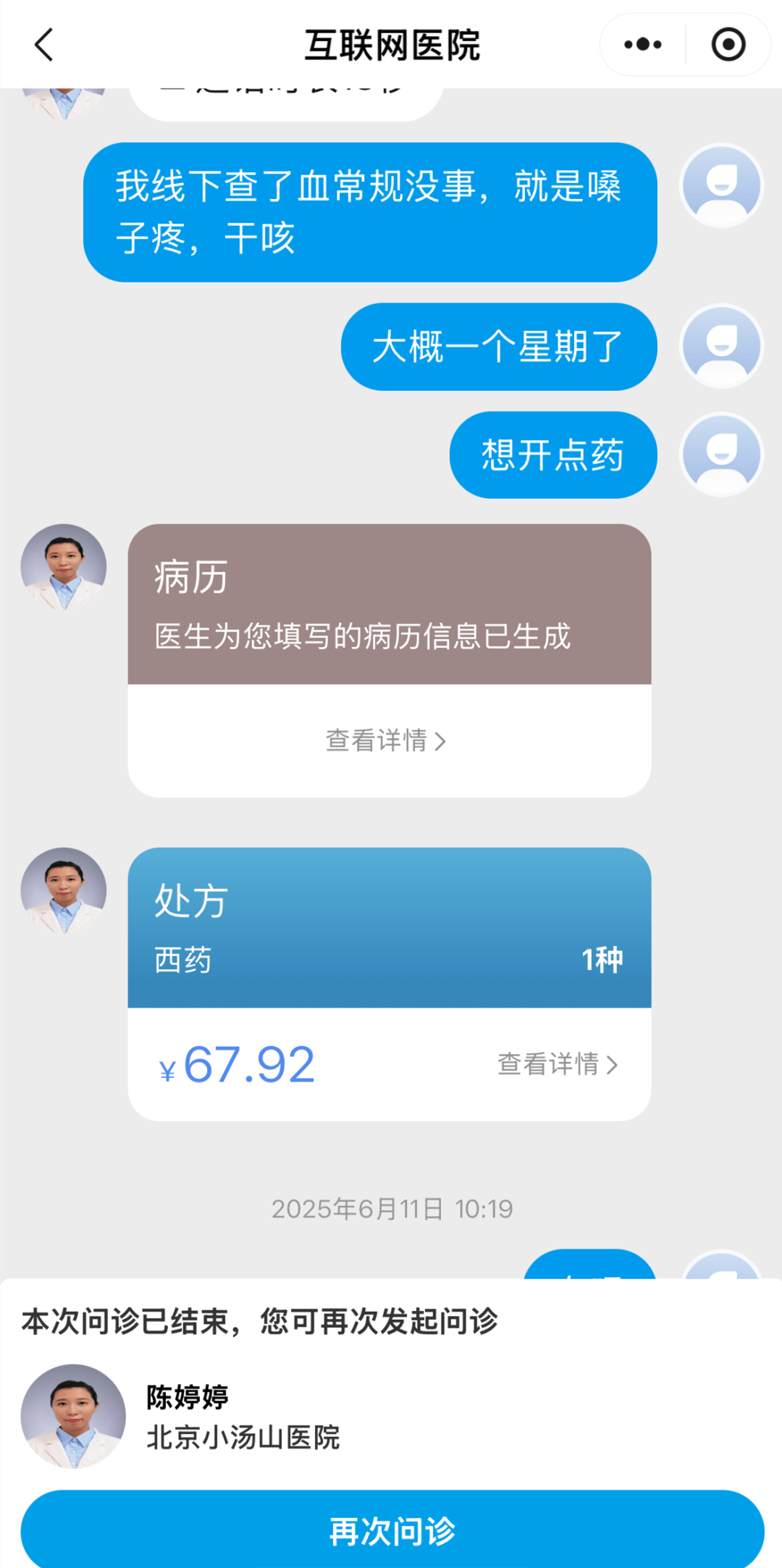The height and width of the screenshot is (1568, 782).
Task: Open the mini program more options menu
Action: (x=642, y=45)
